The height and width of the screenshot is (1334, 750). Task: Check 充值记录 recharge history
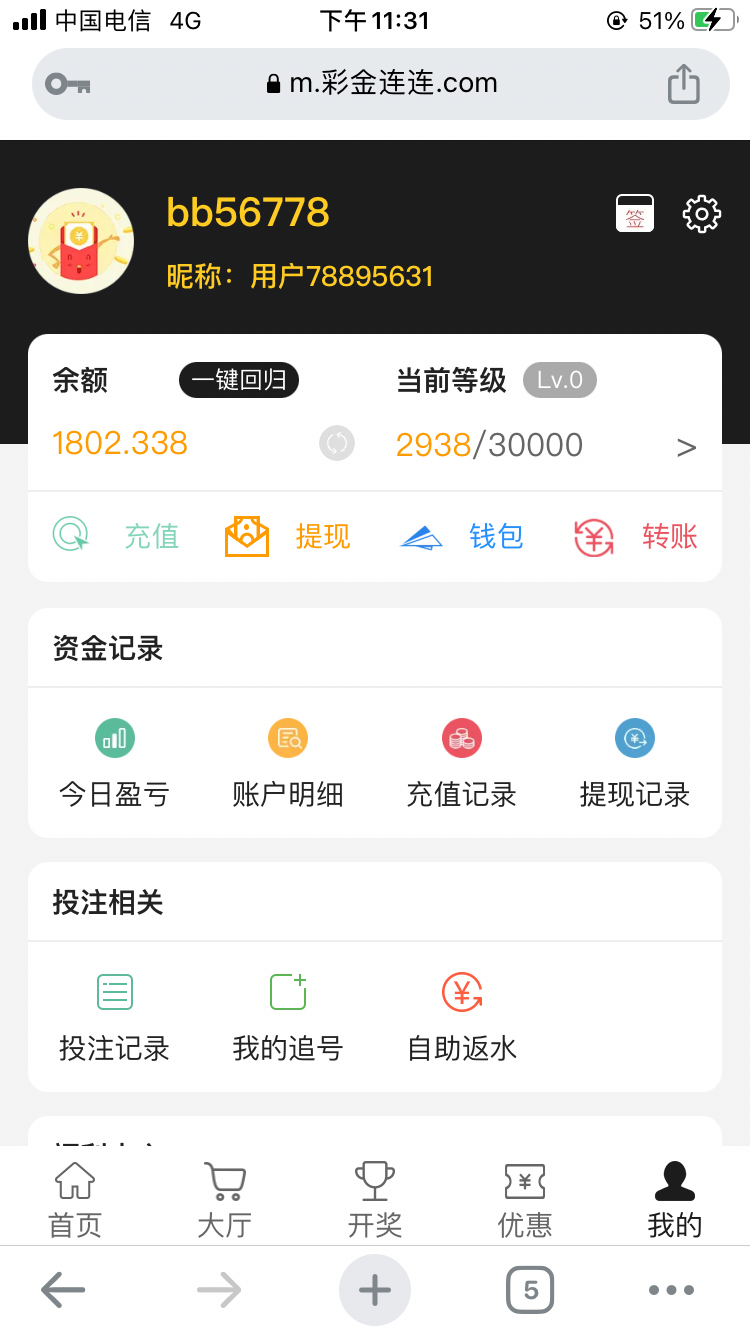[462, 765]
